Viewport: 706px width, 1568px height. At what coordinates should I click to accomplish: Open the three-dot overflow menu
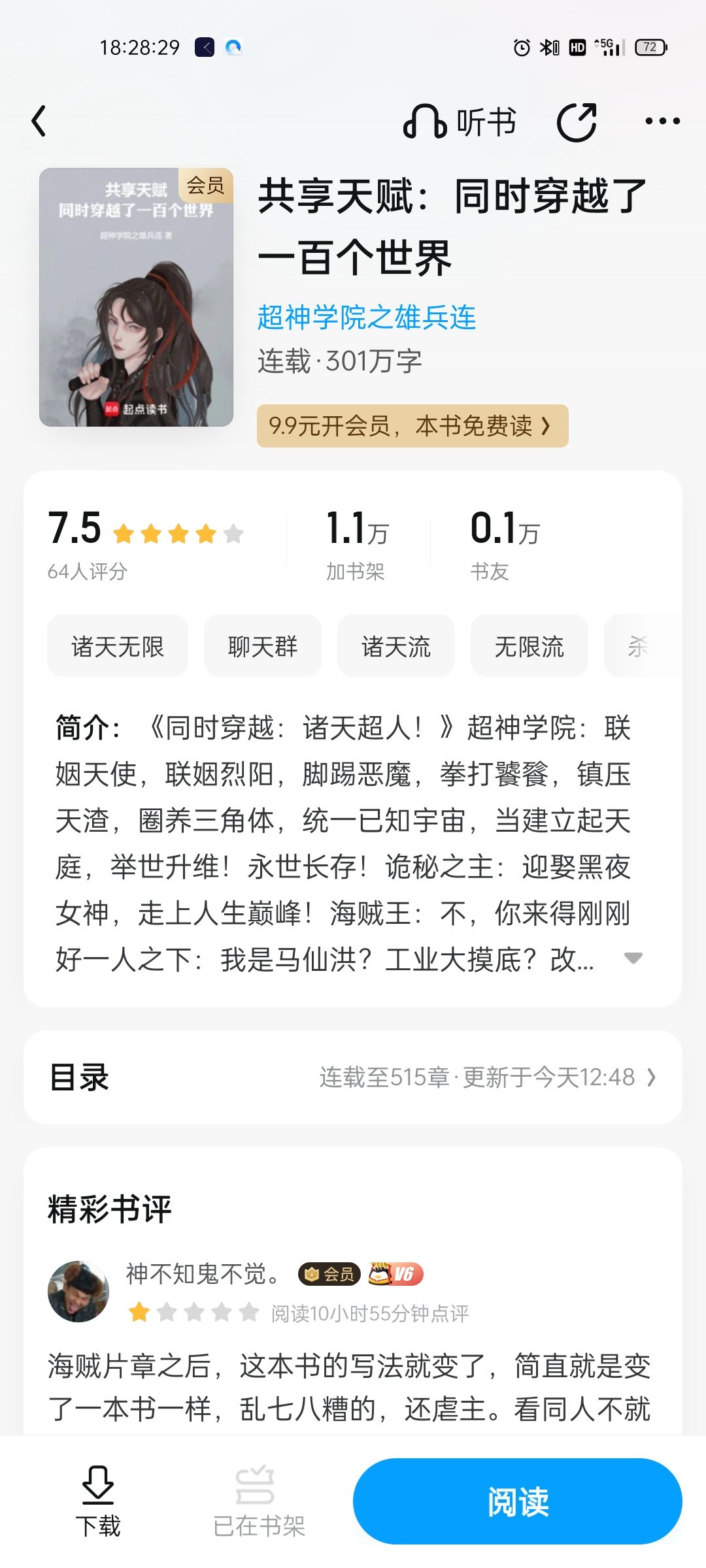click(x=662, y=121)
